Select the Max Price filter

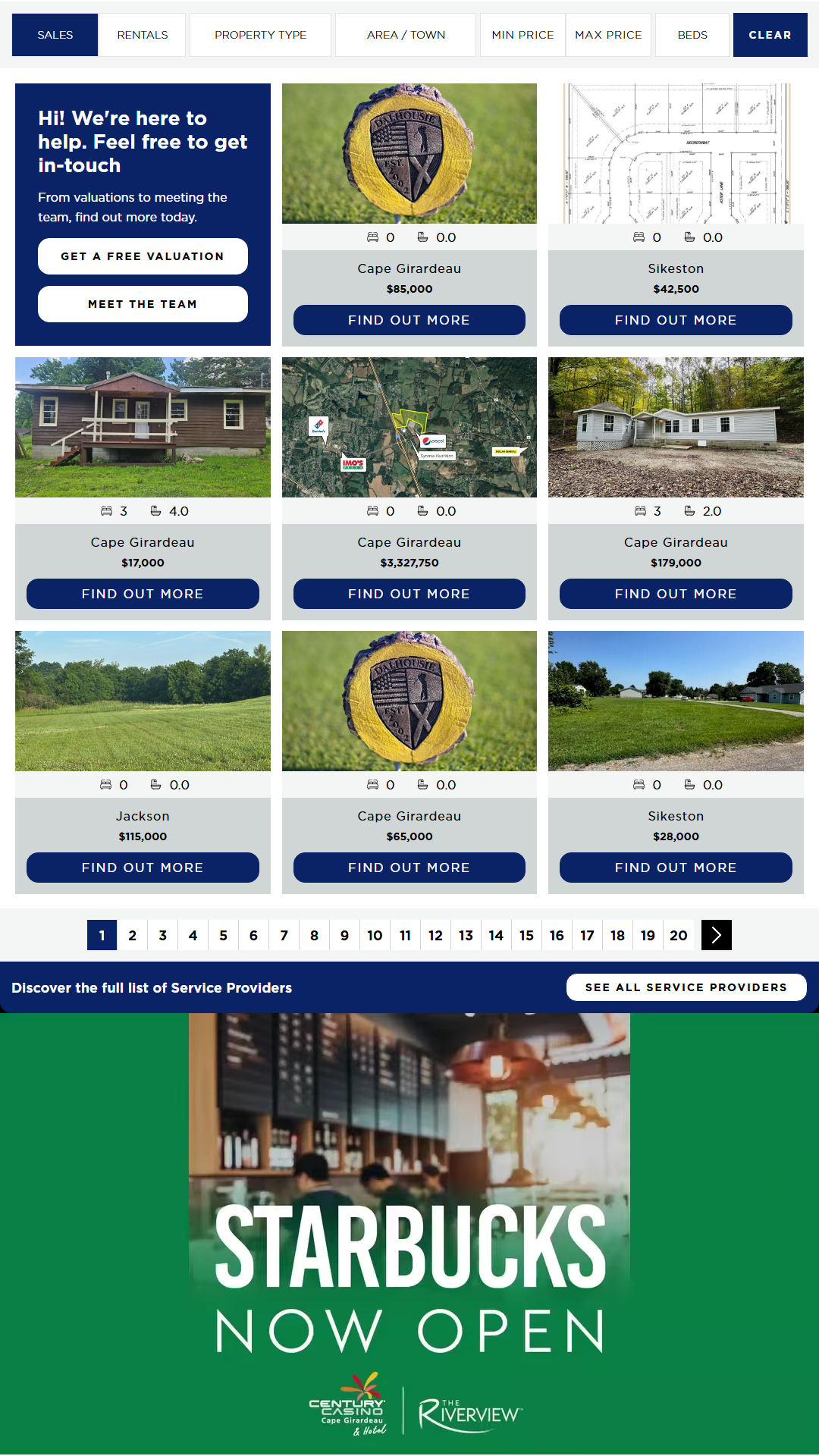(x=608, y=35)
